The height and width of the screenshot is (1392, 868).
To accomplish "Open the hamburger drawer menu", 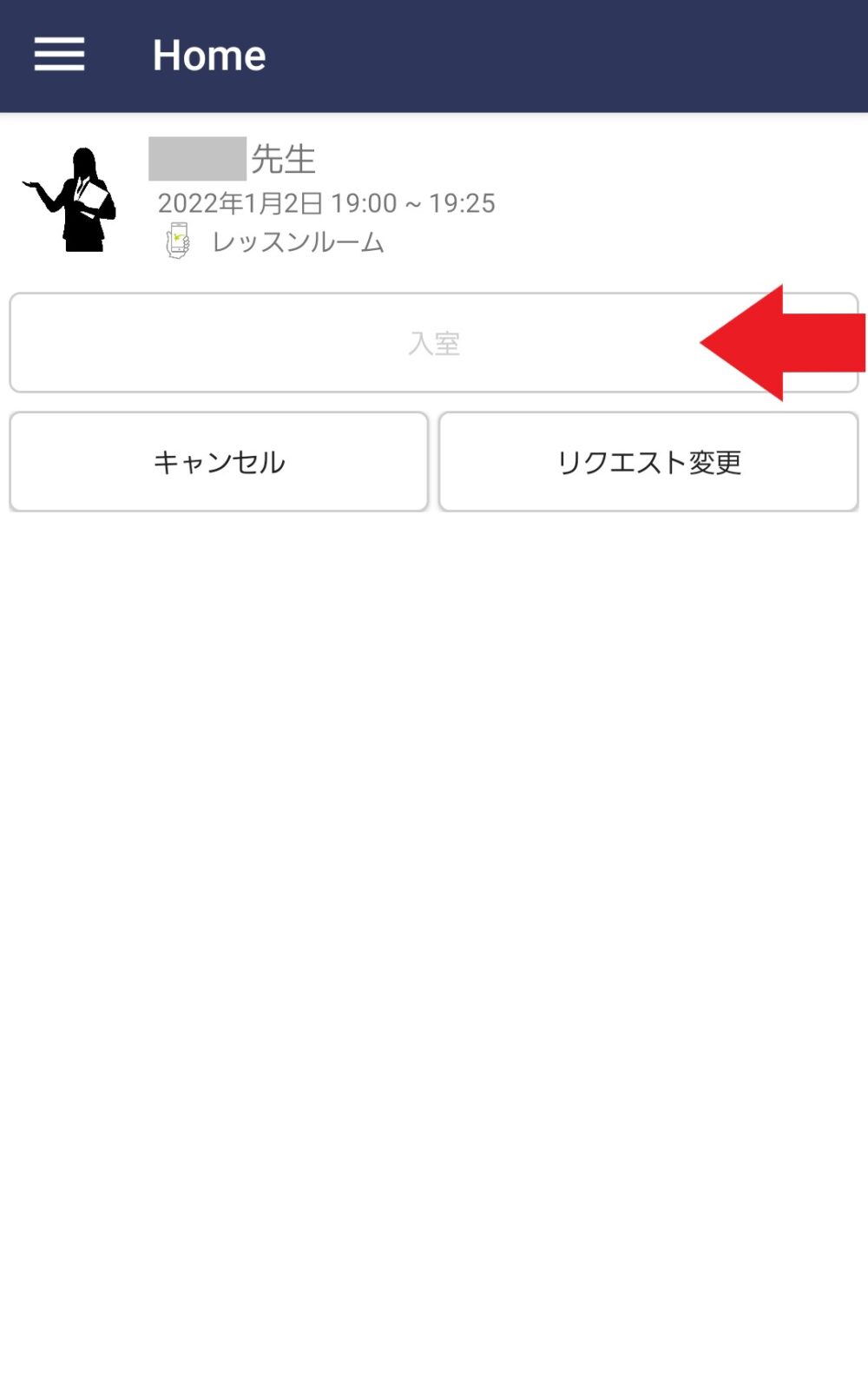I will click(59, 55).
